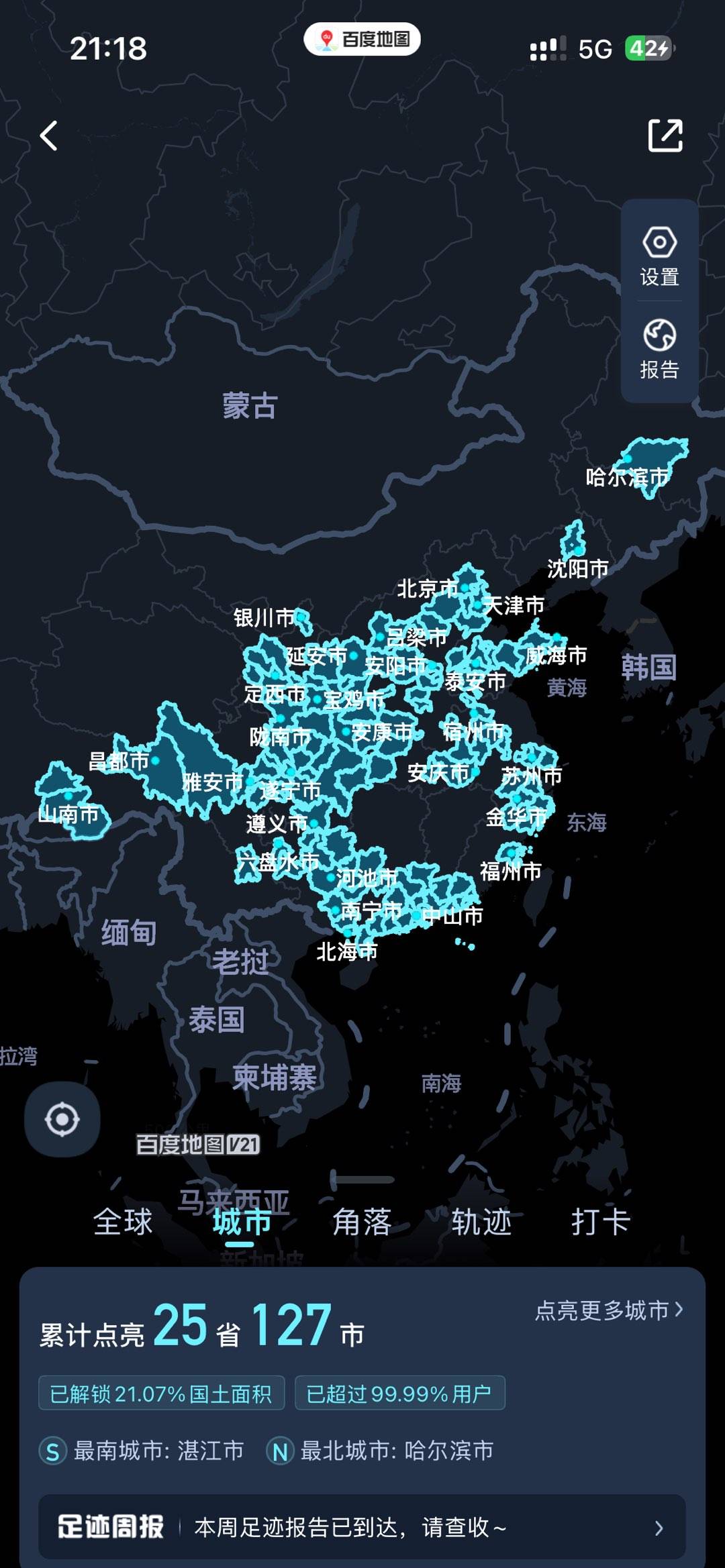
Task: Return to 百度地图 via status bar pill
Action: (362, 40)
